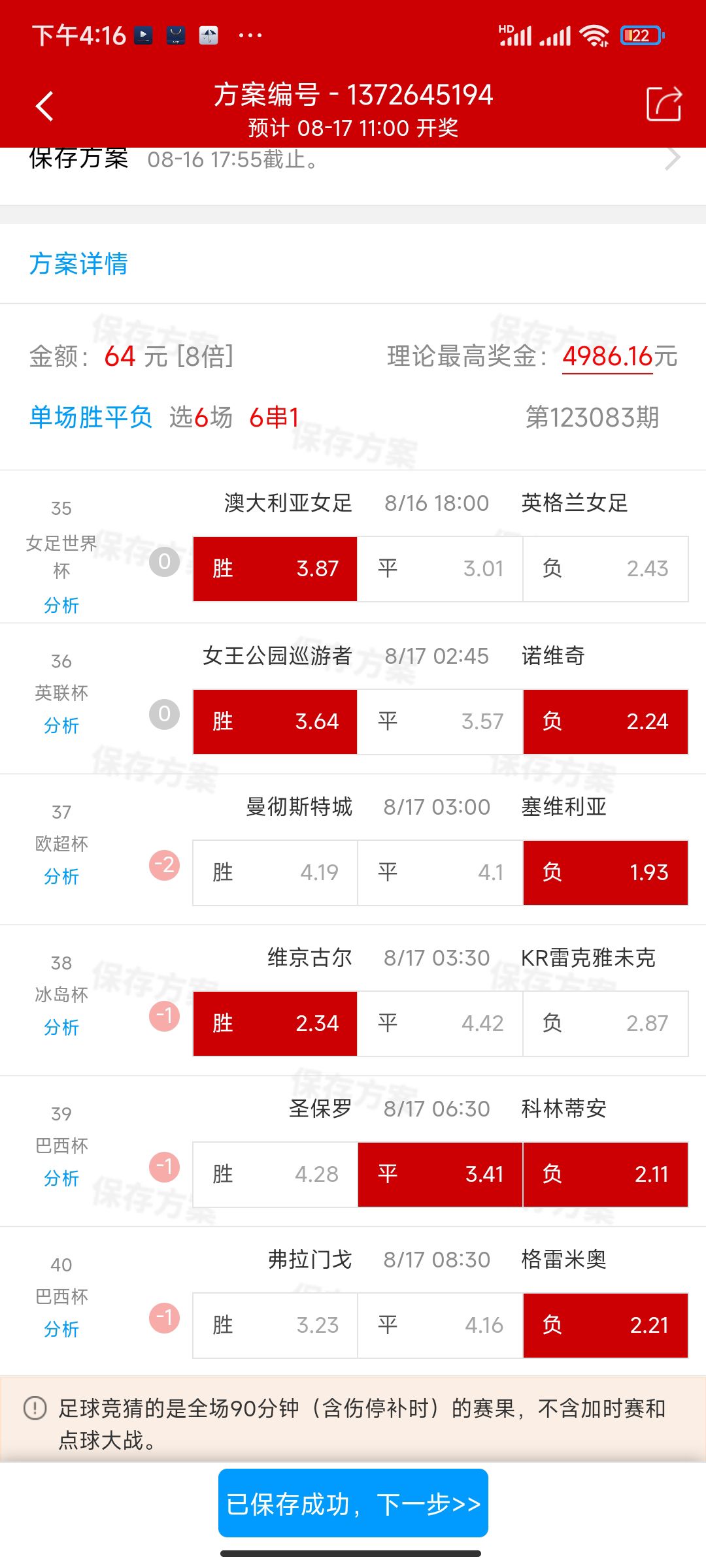
Task: Open 分析 for match 39 圣保罗
Action: click(x=61, y=1178)
